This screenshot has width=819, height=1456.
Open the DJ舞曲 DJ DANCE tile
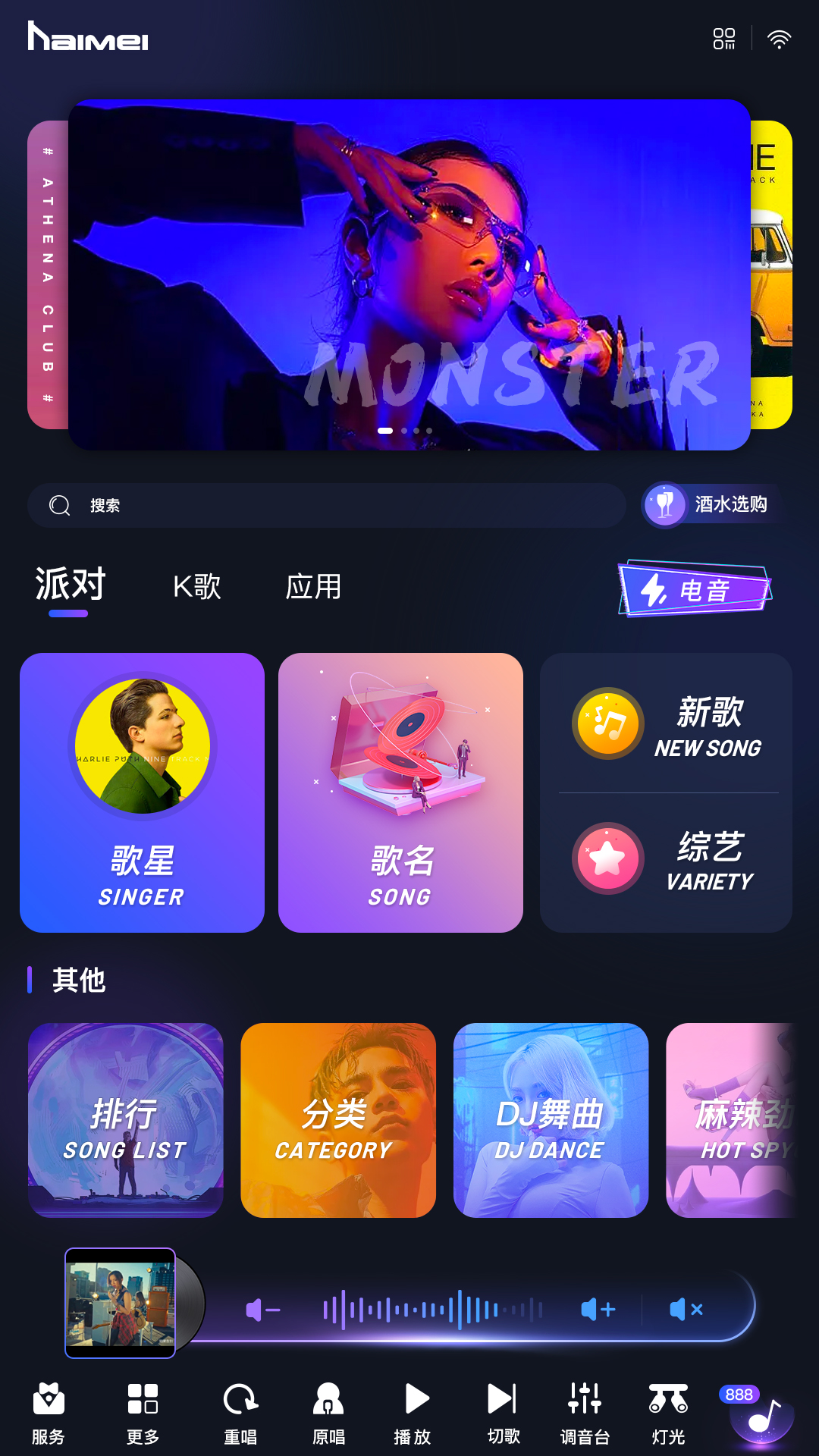click(551, 1120)
